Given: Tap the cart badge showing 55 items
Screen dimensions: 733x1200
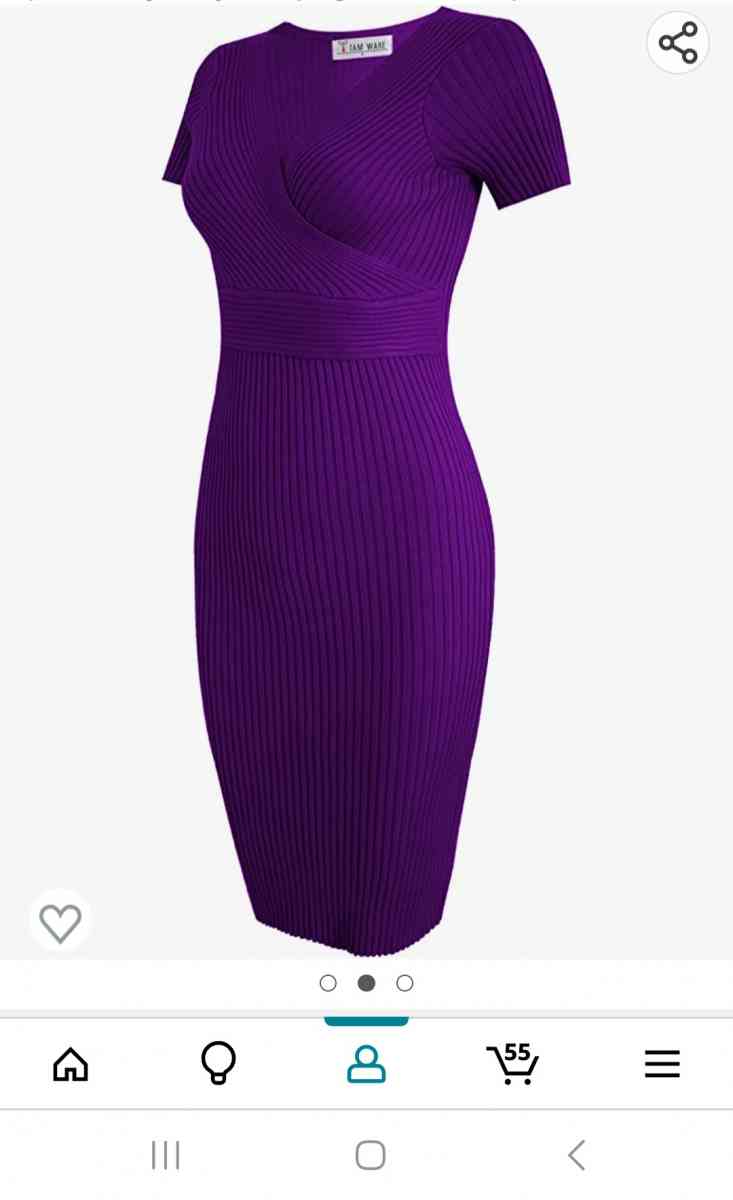Looking at the screenshot, I should 518,1052.
